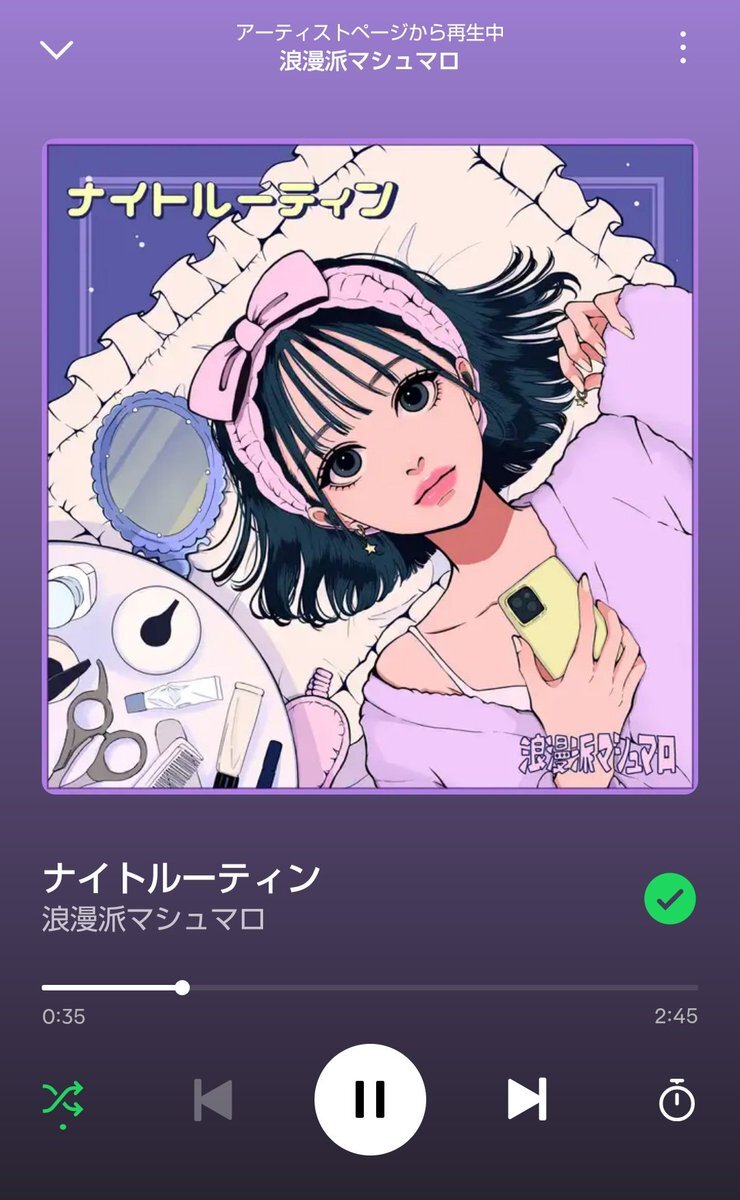
Task: Go to the previous track
Action: [213, 1100]
